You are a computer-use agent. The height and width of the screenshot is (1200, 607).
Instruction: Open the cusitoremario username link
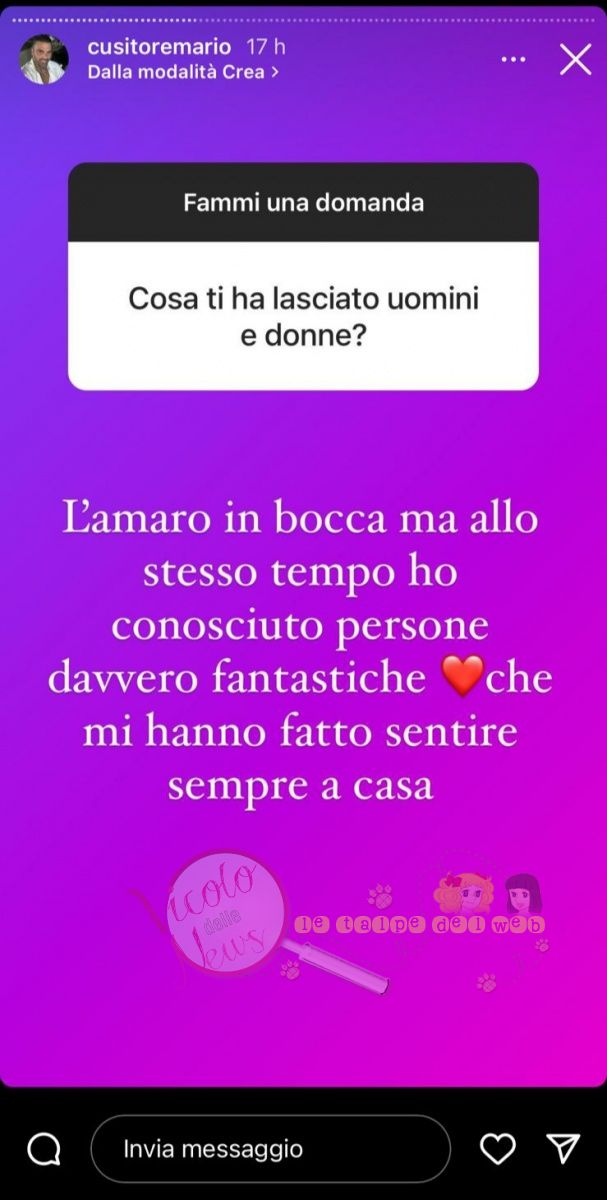tap(159, 47)
